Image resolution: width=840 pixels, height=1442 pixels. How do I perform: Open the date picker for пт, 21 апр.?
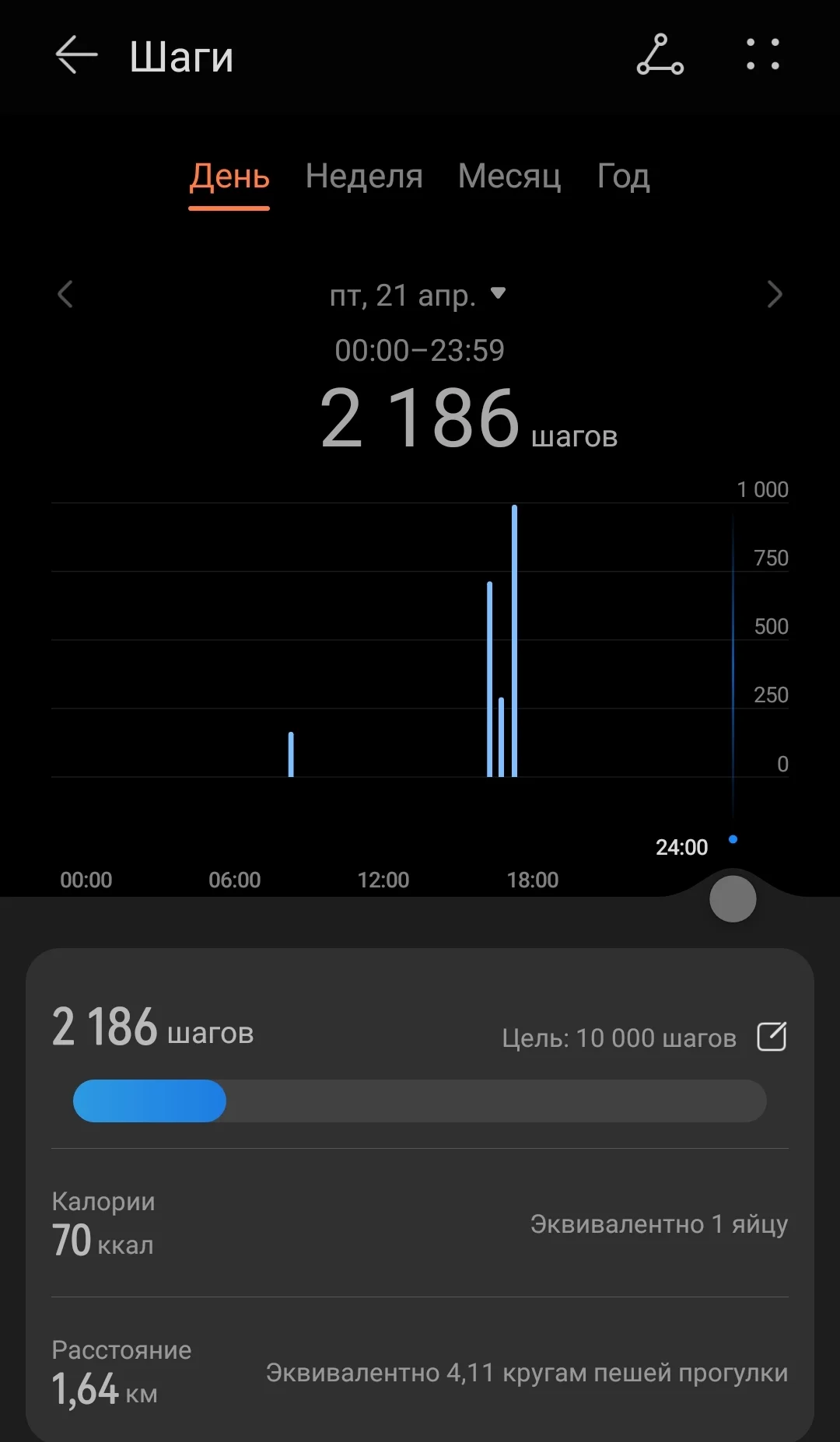point(418,295)
